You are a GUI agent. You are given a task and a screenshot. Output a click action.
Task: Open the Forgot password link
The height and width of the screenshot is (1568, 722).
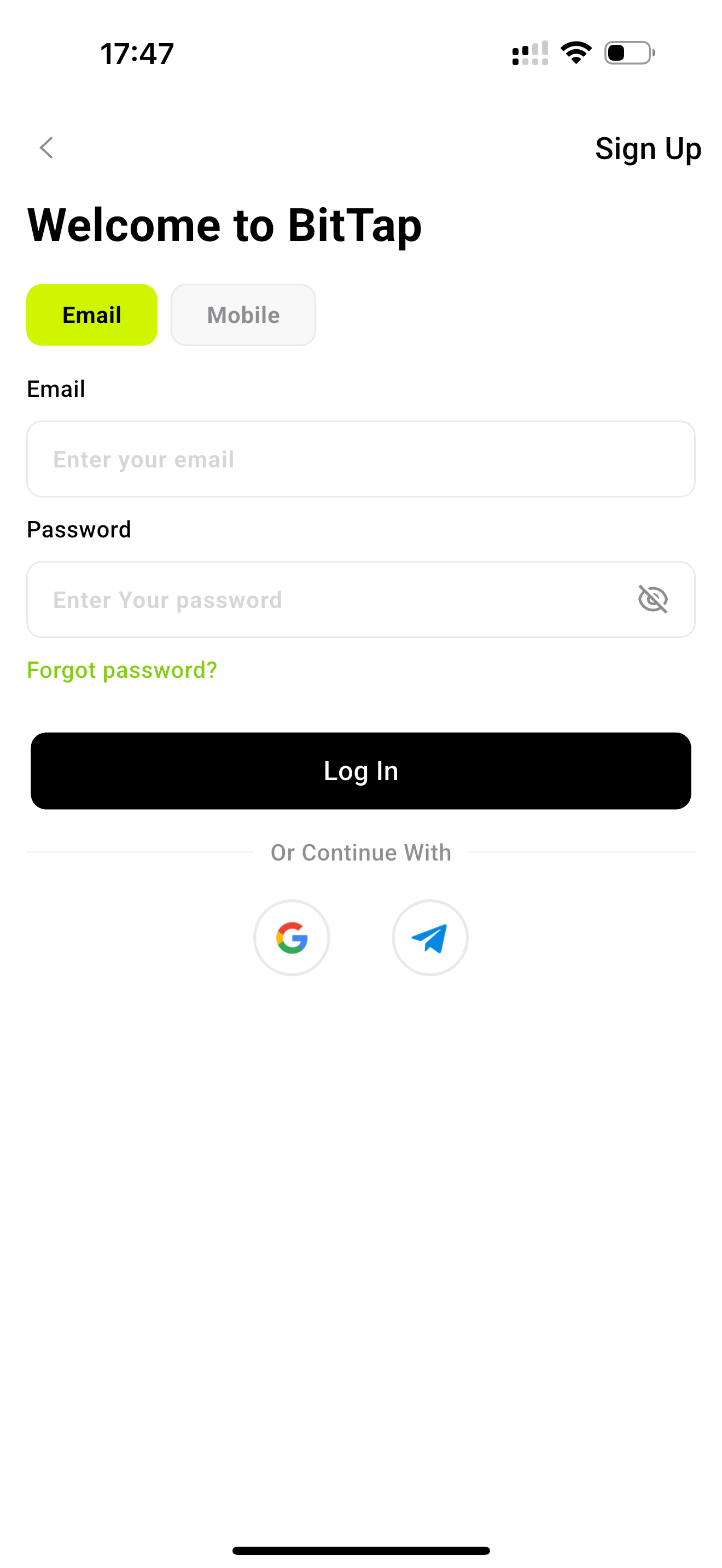pyautogui.click(x=122, y=670)
